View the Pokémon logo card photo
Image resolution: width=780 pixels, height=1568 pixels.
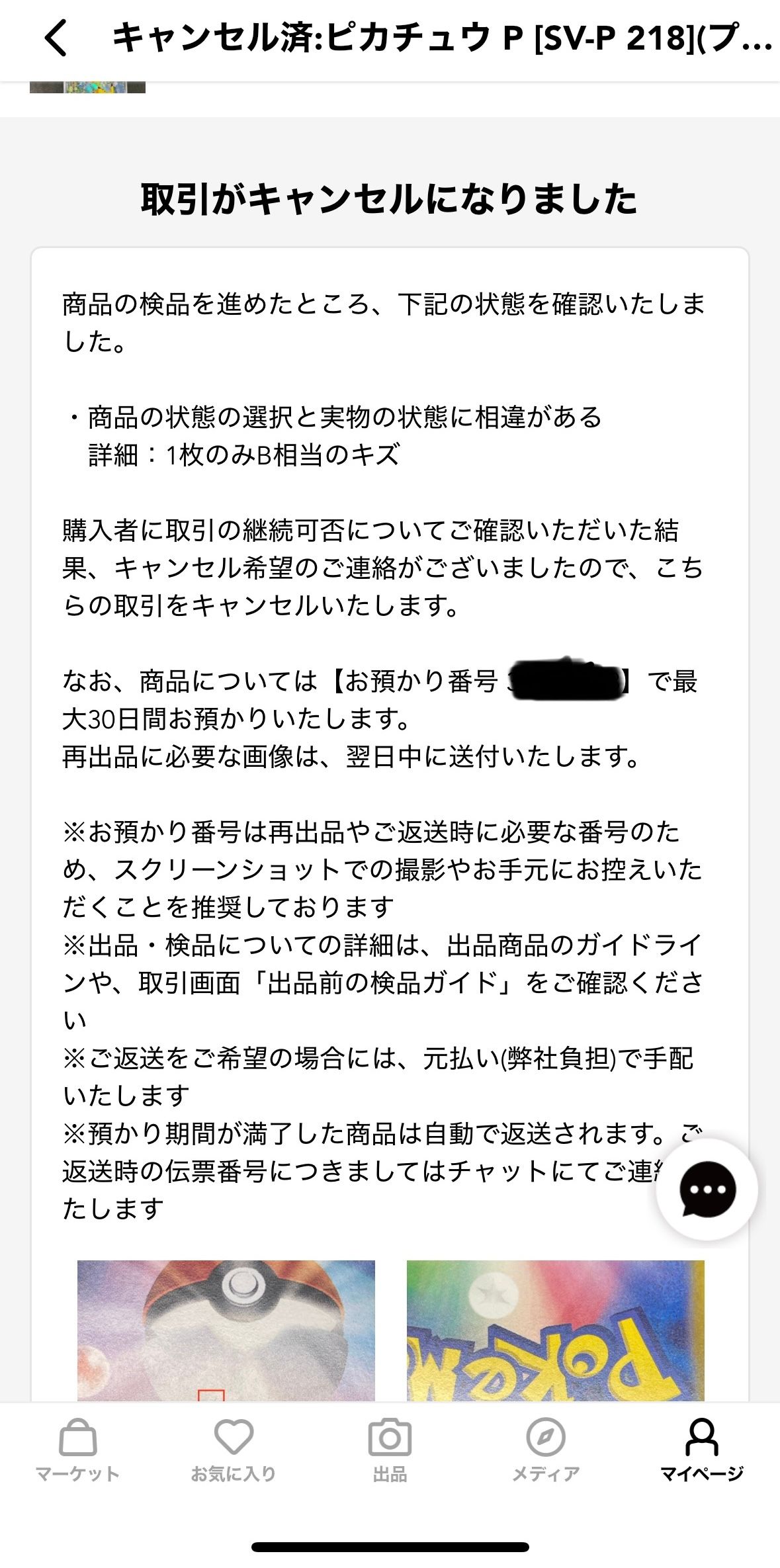(556, 1330)
